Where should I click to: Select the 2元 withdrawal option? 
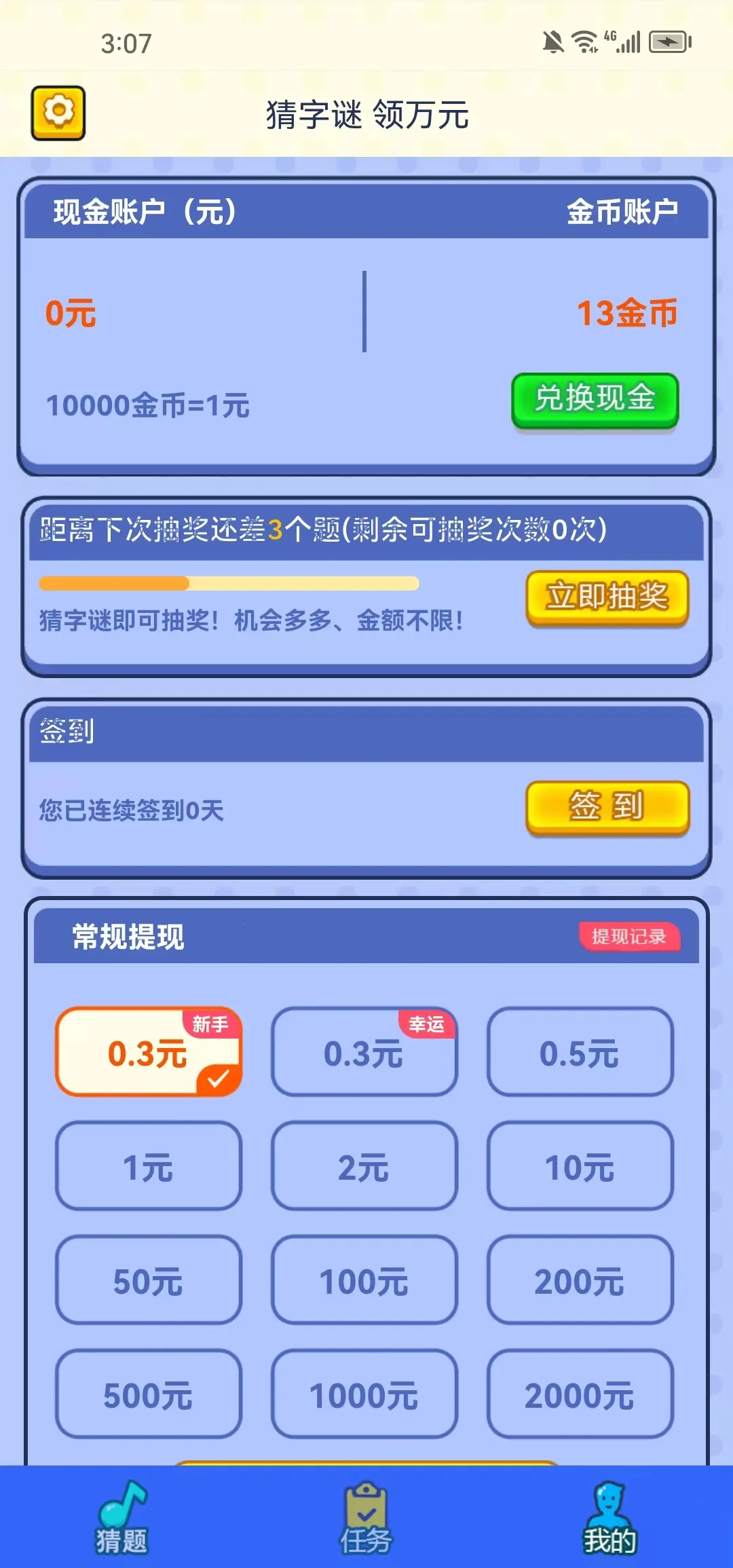[x=364, y=1168]
